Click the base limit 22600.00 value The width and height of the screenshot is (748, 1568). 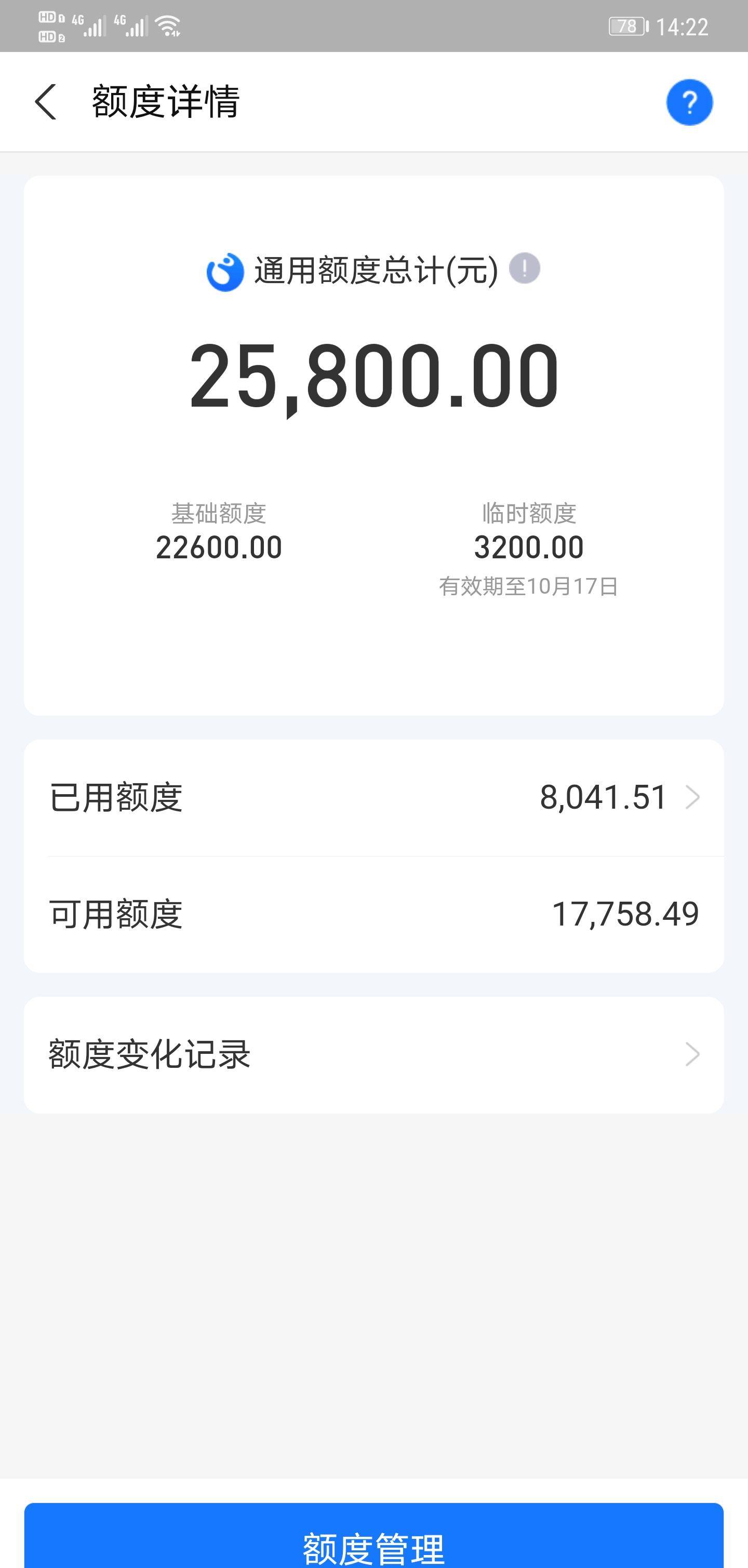tap(219, 546)
